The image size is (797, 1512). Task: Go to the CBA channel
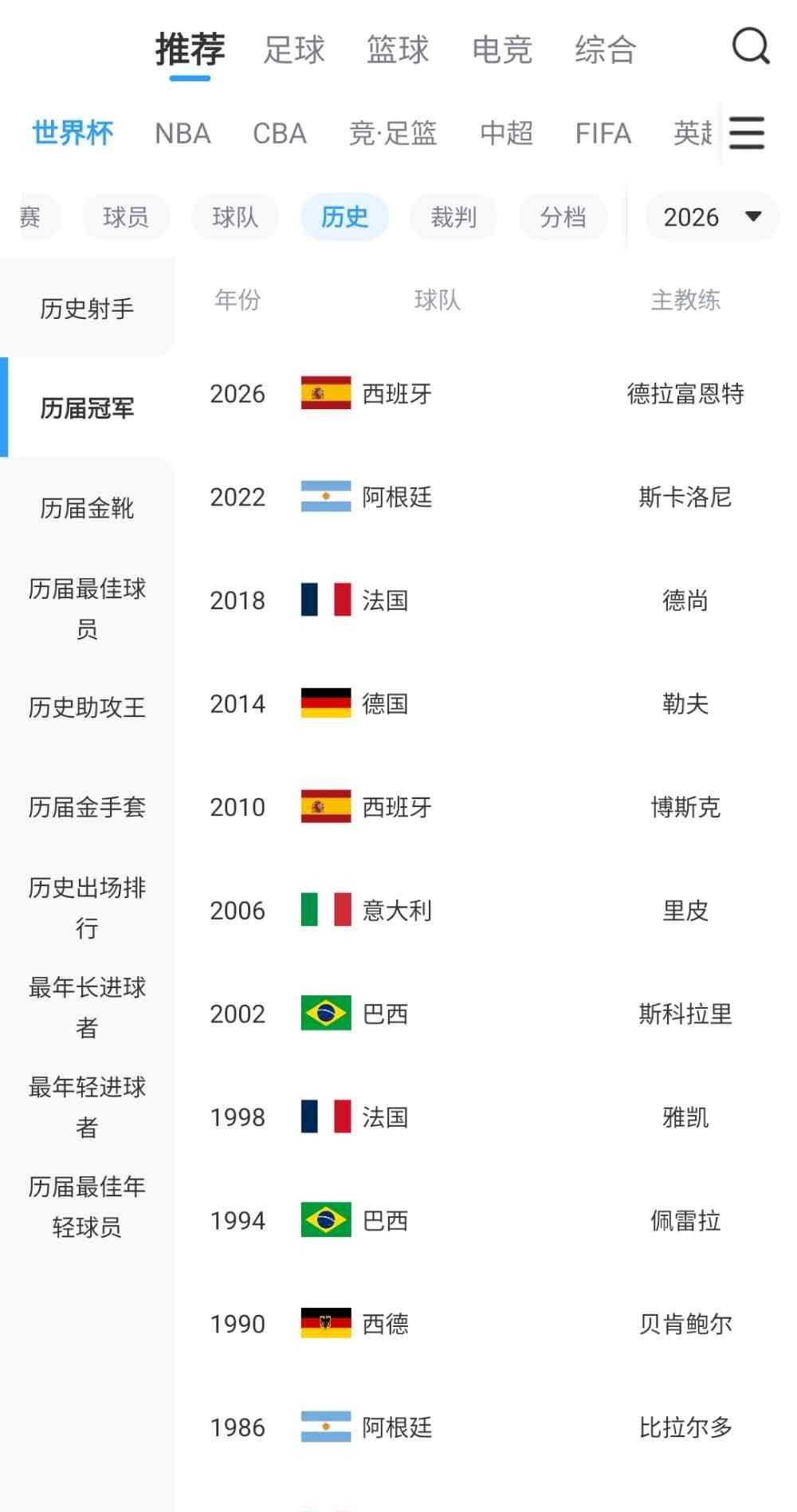tap(280, 133)
